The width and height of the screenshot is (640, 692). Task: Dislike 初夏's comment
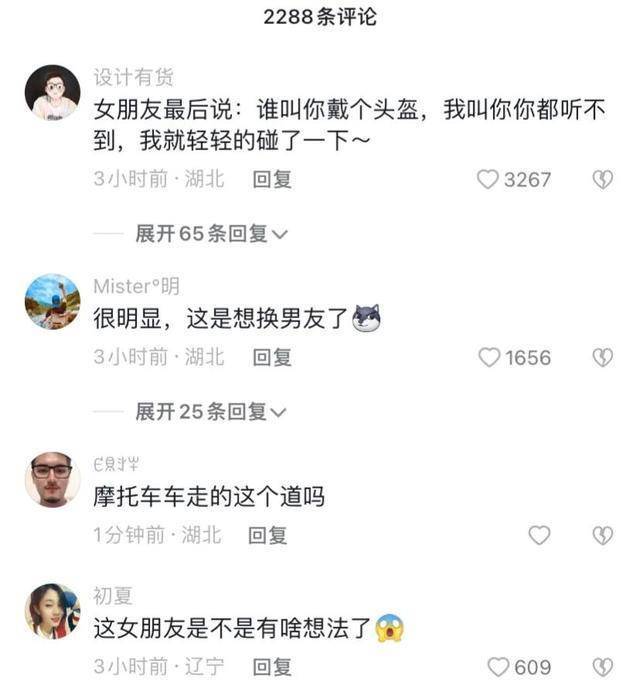coord(602,667)
